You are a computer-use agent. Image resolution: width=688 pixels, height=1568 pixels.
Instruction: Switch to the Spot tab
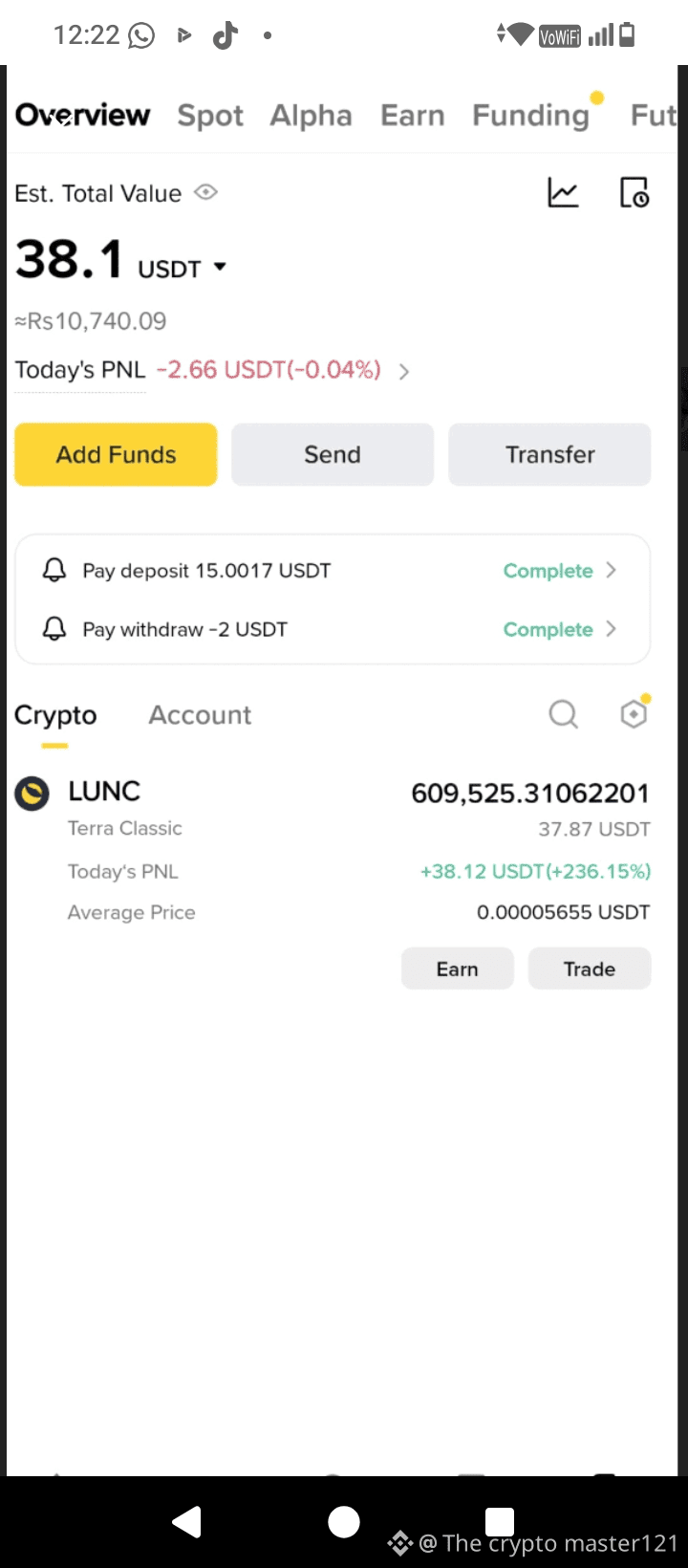(210, 116)
